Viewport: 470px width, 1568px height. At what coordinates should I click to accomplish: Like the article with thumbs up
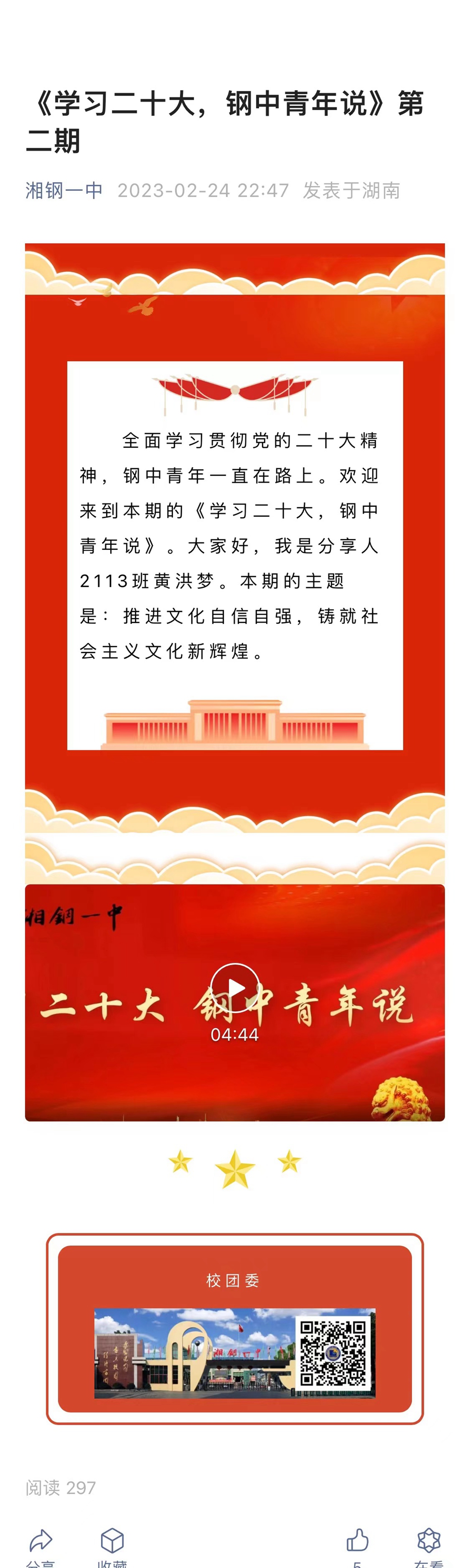pyautogui.click(x=358, y=1546)
